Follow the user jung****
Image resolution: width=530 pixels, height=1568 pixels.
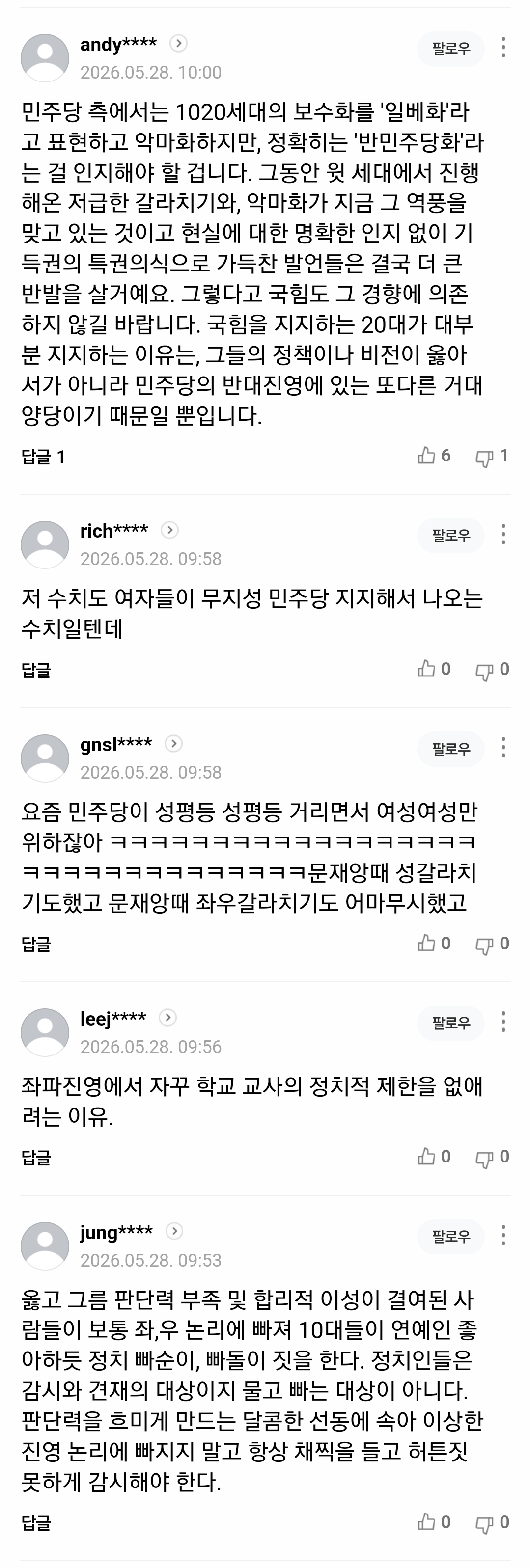coord(451,1236)
